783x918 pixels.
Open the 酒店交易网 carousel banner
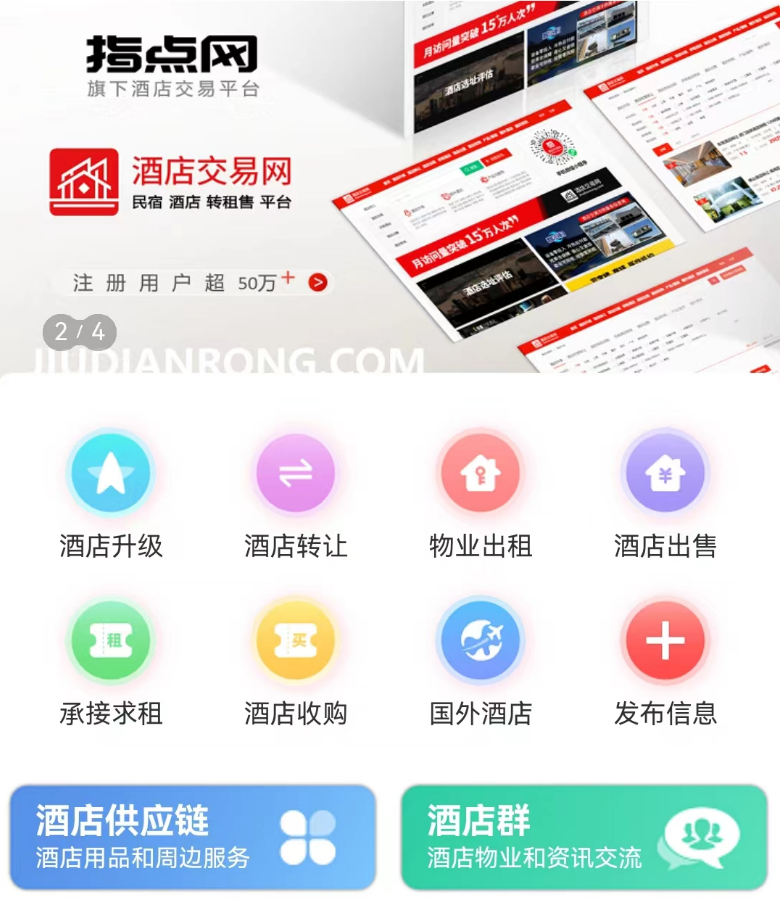click(390, 186)
